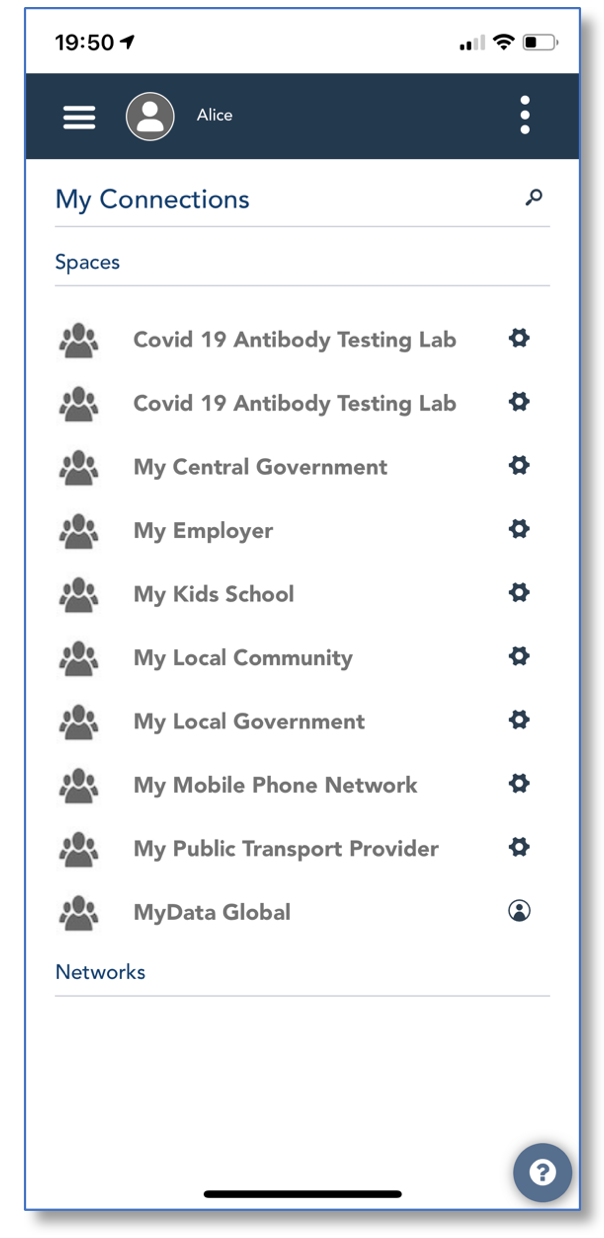This screenshot has width=604, height=1238.
Task: Open settings gear for My Central Government
Action: point(519,466)
